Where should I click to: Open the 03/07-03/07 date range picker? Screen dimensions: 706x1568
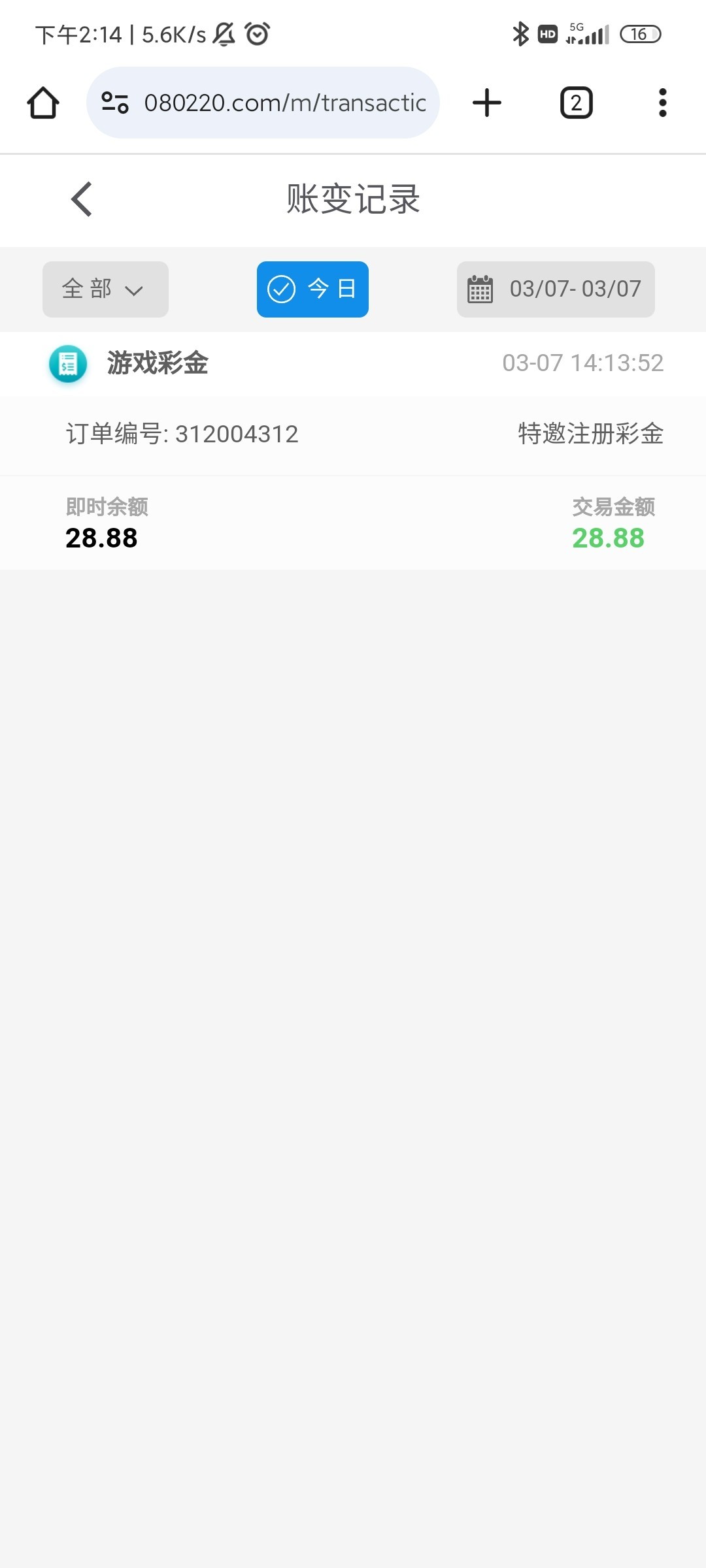tap(556, 289)
